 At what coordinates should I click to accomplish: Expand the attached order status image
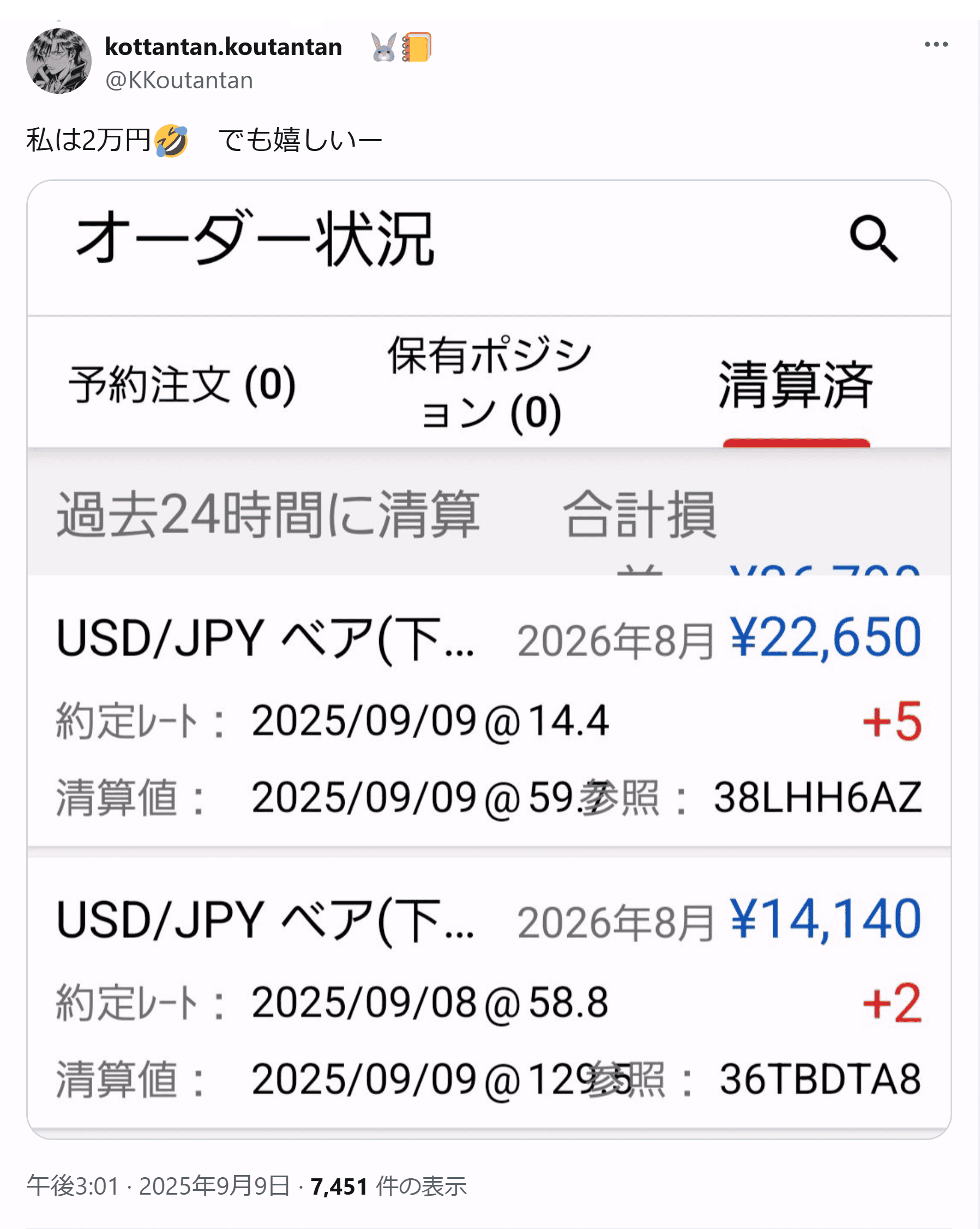click(489, 659)
